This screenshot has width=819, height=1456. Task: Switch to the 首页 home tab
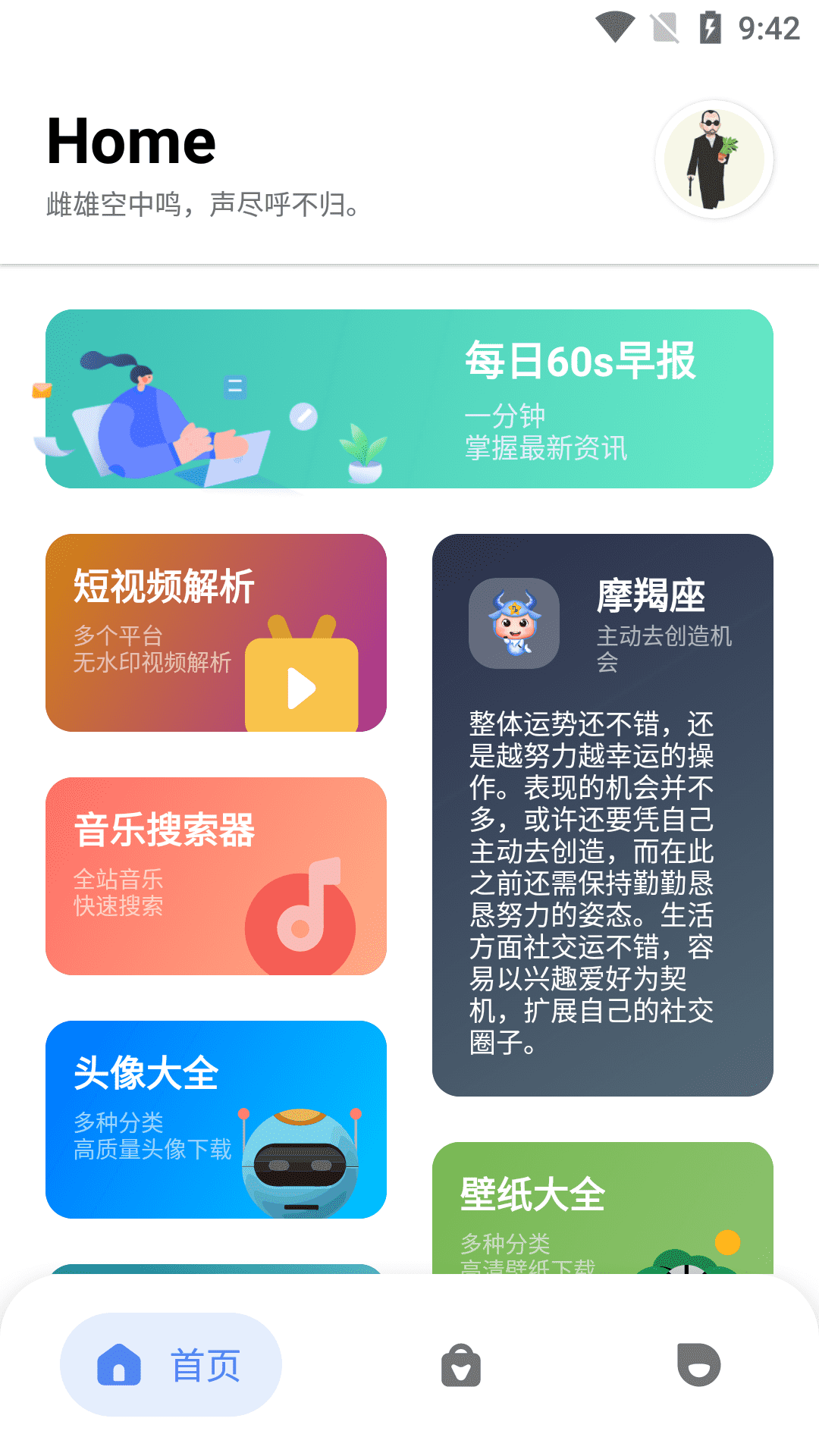click(171, 1365)
